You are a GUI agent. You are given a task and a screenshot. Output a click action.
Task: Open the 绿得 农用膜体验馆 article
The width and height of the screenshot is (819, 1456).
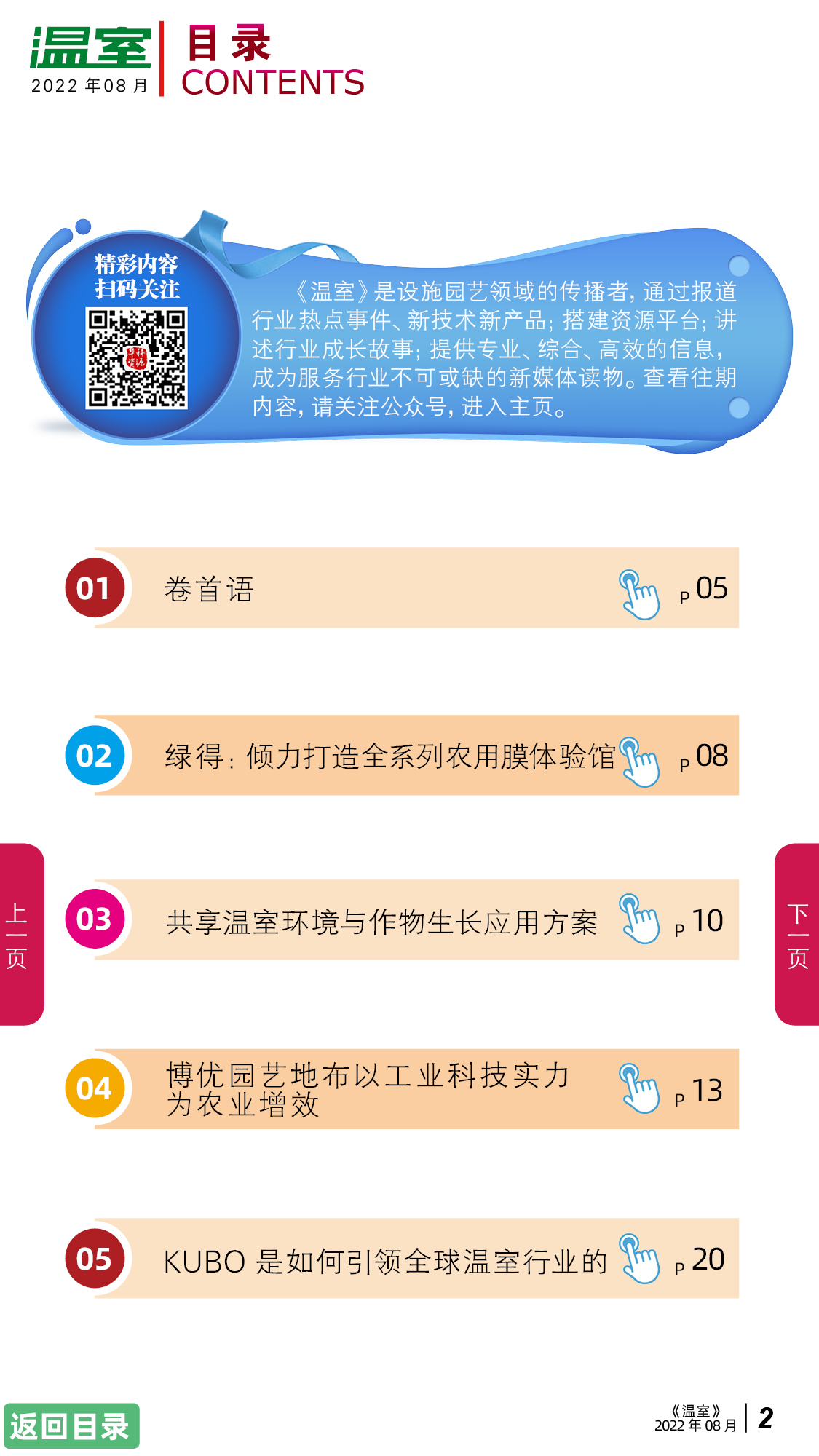(416, 756)
